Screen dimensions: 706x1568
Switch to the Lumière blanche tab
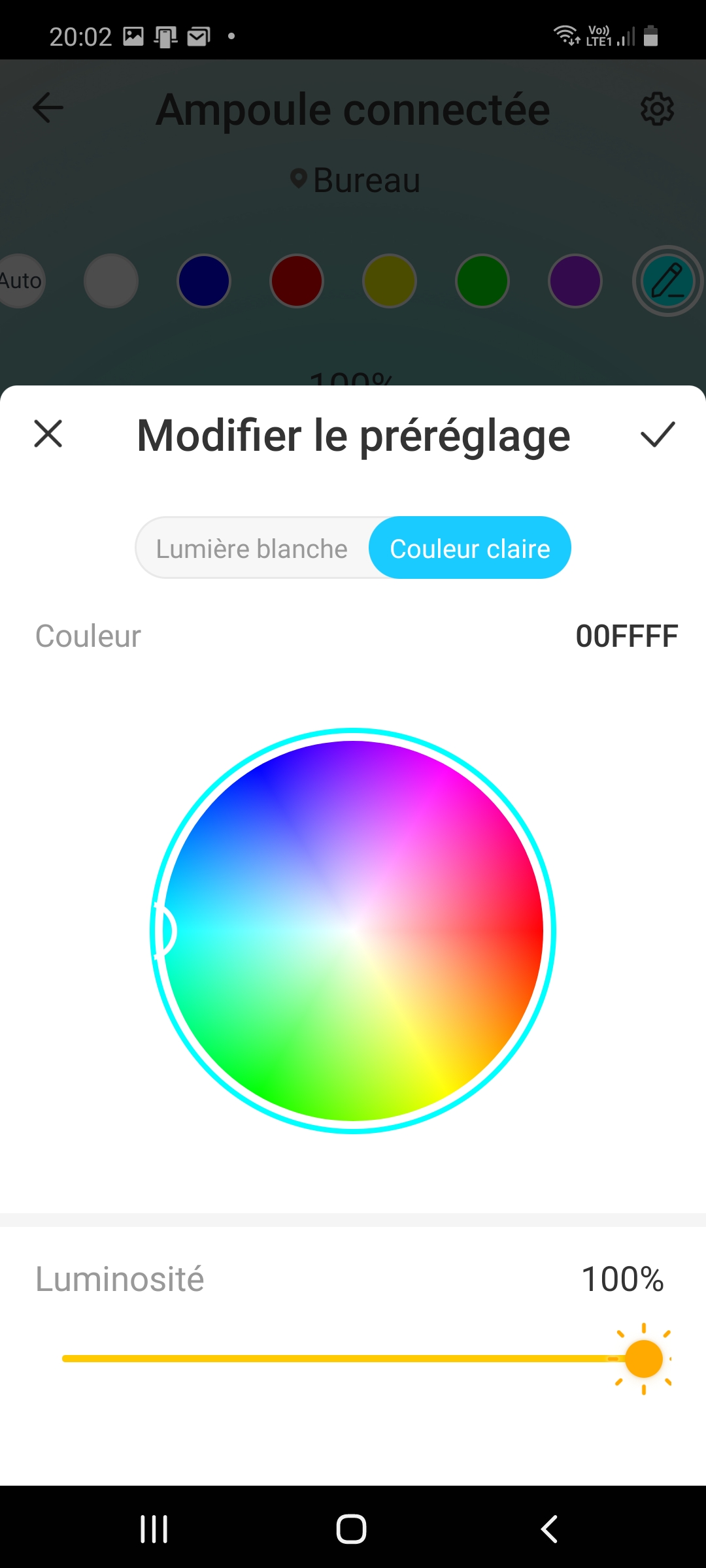252,548
